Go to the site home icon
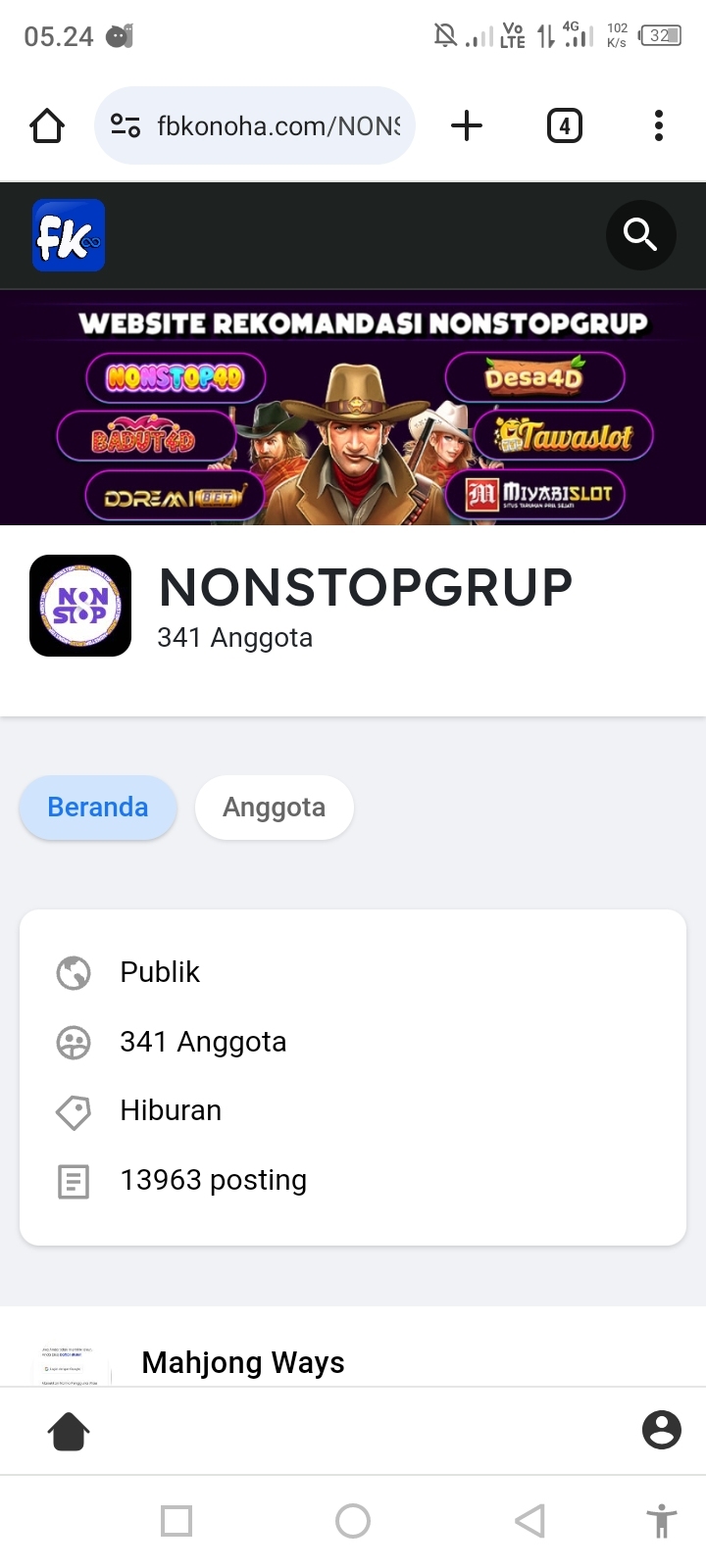Screen dimensions: 706x1568 pyautogui.click(x=69, y=1431)
